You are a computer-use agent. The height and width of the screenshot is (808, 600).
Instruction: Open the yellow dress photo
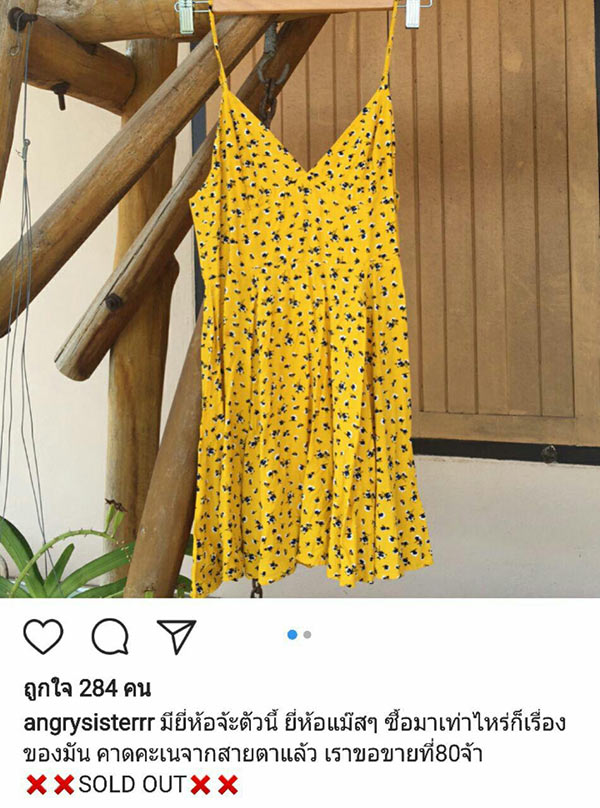(300, 300)
